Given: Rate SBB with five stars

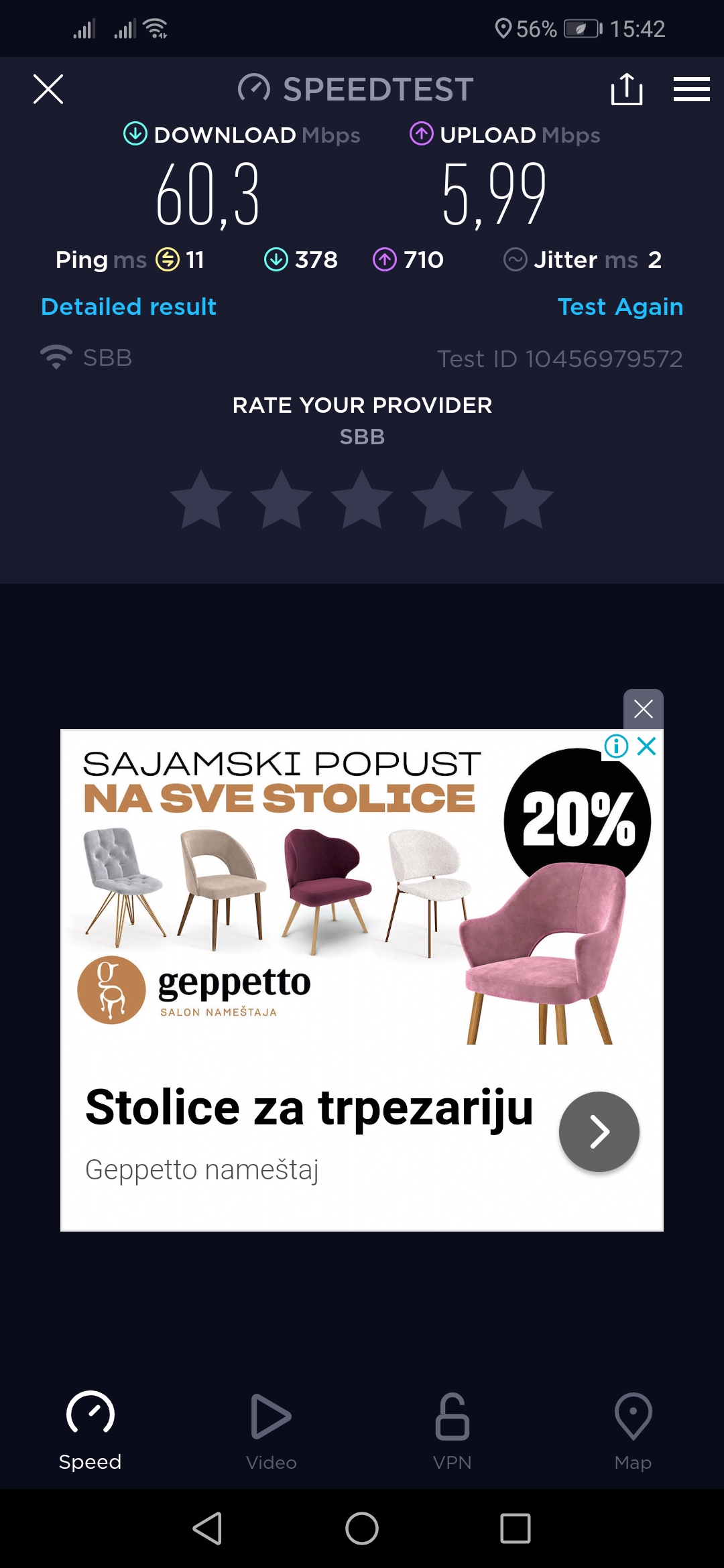Looking at the screenshot, I should [x=522, y=500].
